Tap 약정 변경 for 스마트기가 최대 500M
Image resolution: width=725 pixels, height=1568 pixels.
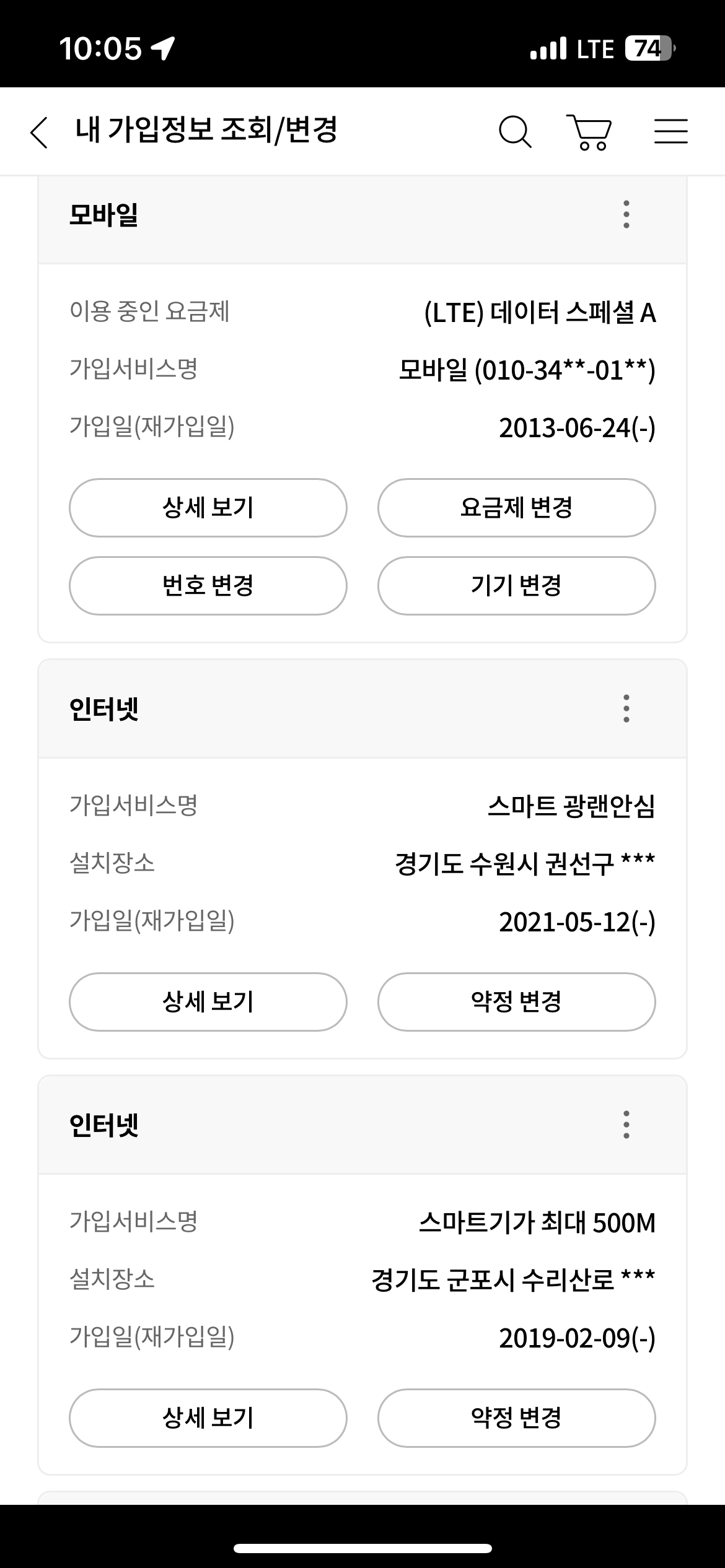pyautogui.click(x=516, y=1418)
